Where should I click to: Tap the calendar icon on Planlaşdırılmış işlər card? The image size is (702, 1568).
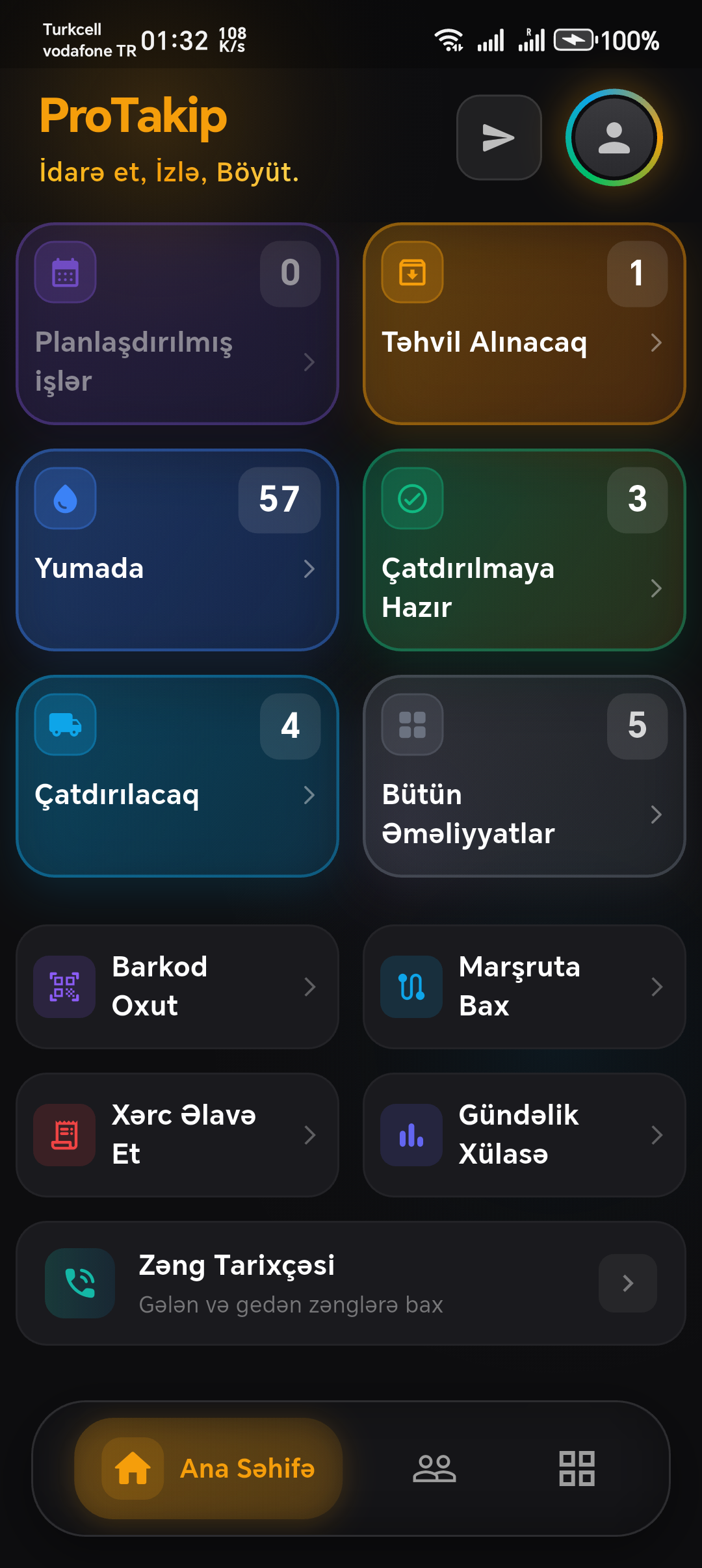click(65, 272)
